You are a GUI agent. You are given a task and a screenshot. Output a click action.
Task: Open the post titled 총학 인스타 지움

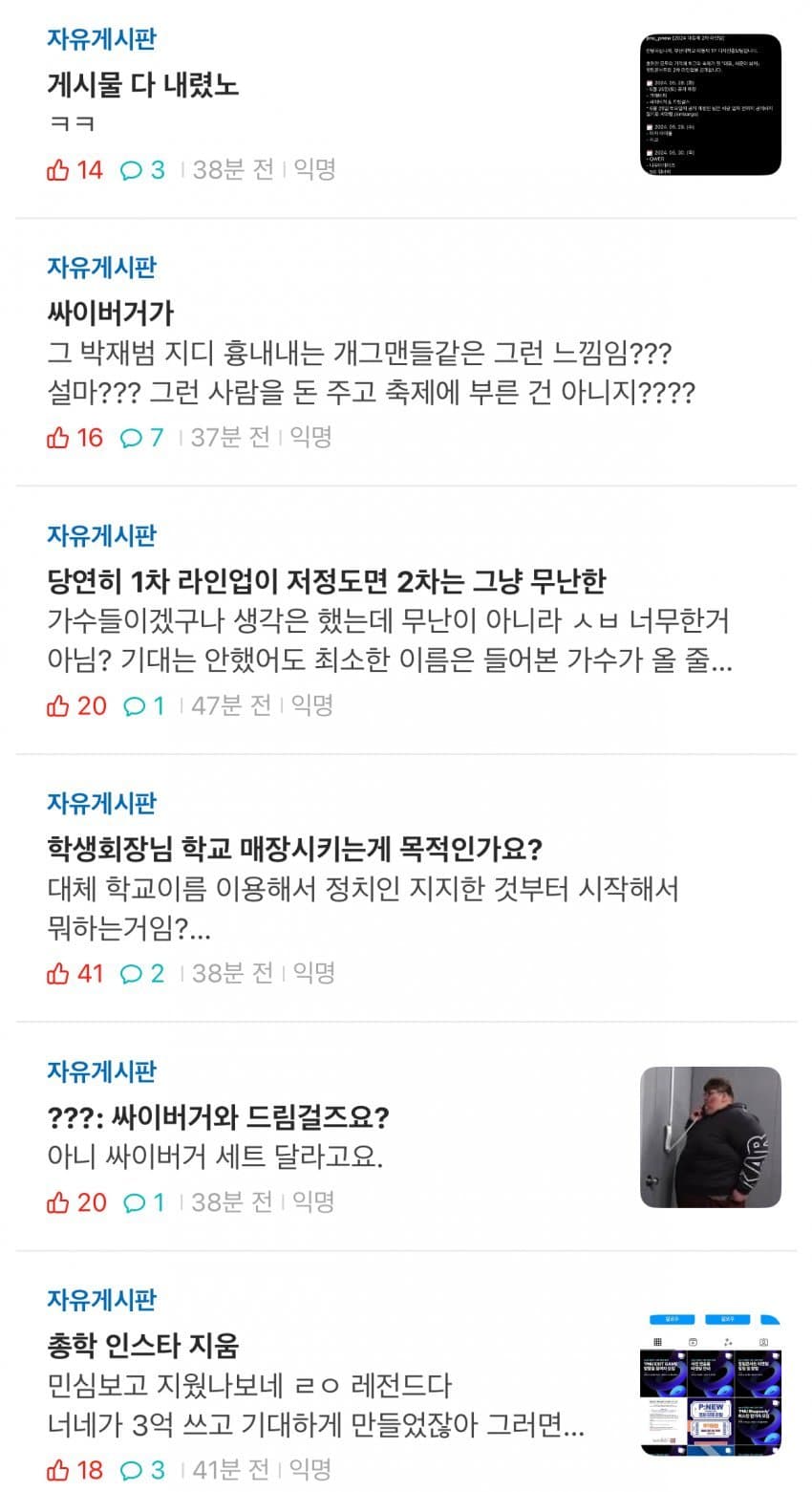click(143, 1346)
